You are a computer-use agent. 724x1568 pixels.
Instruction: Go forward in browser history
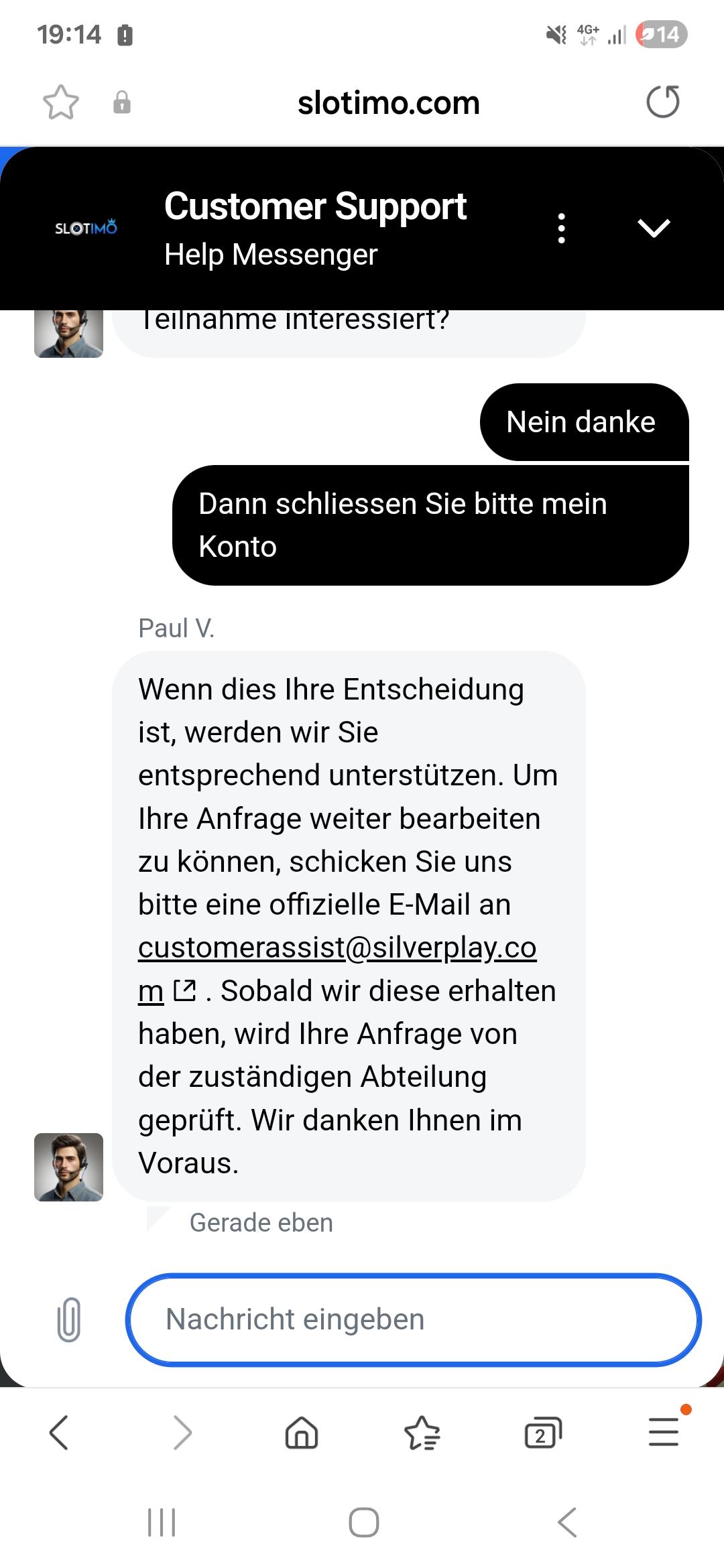coord(182,1433)
